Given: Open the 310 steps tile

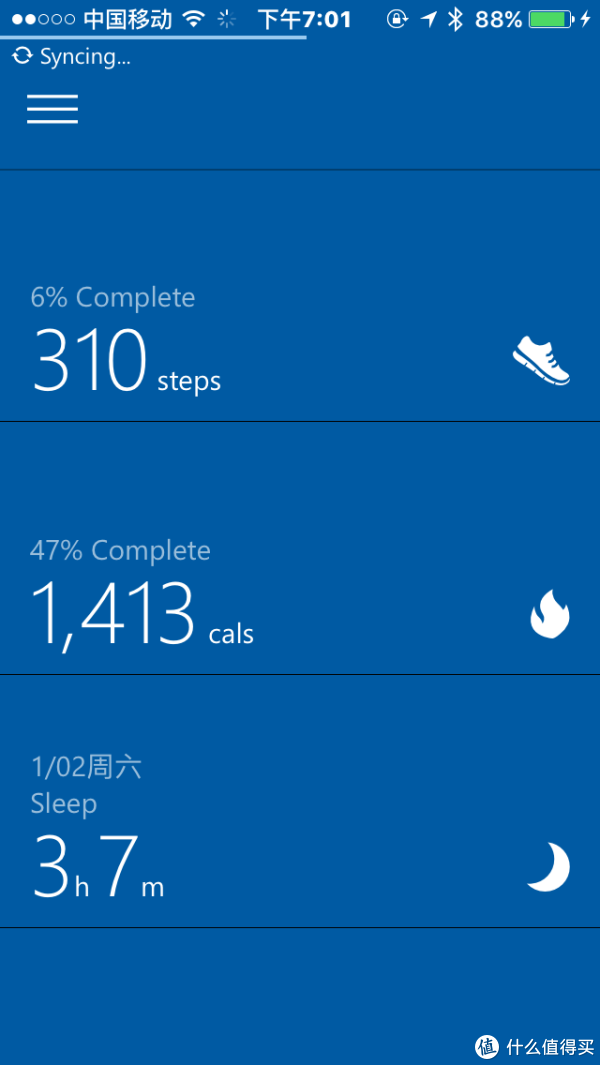Looking at the screenshot, I should 300,295.
